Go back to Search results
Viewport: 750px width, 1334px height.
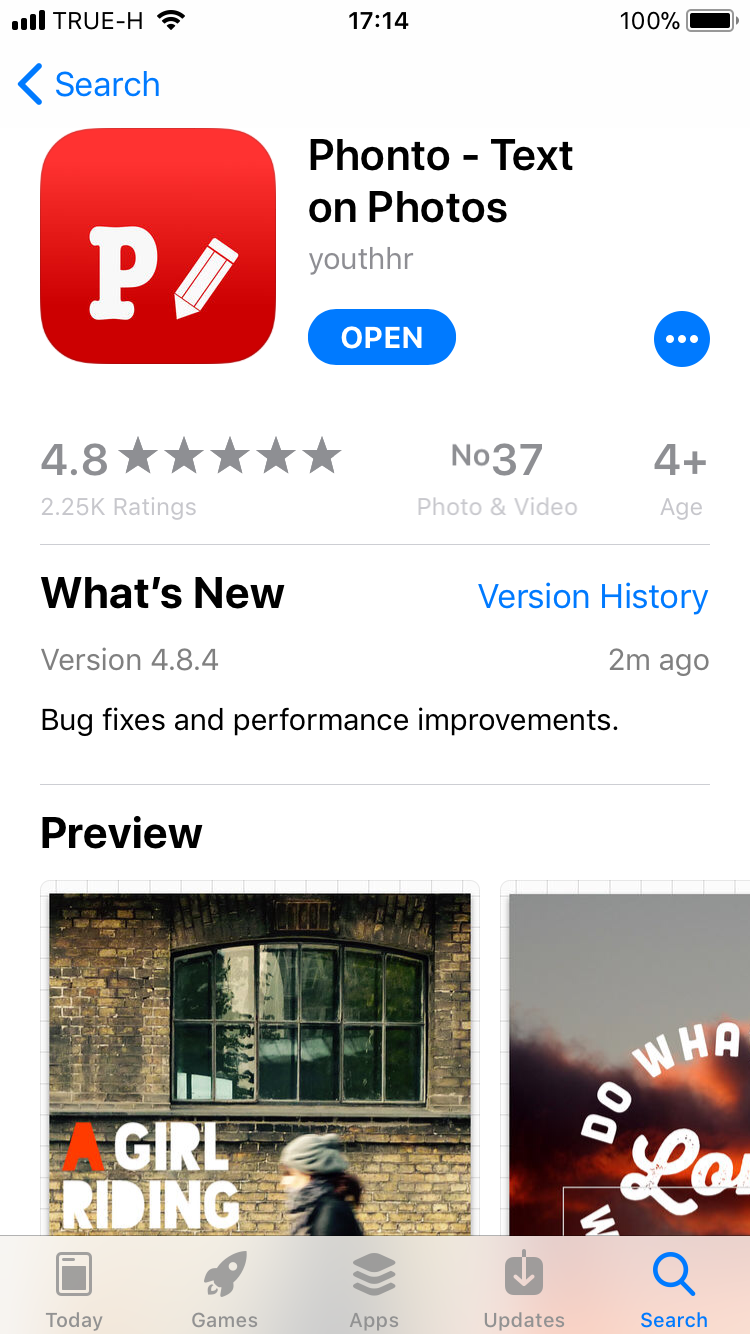(x=90, y=85)
